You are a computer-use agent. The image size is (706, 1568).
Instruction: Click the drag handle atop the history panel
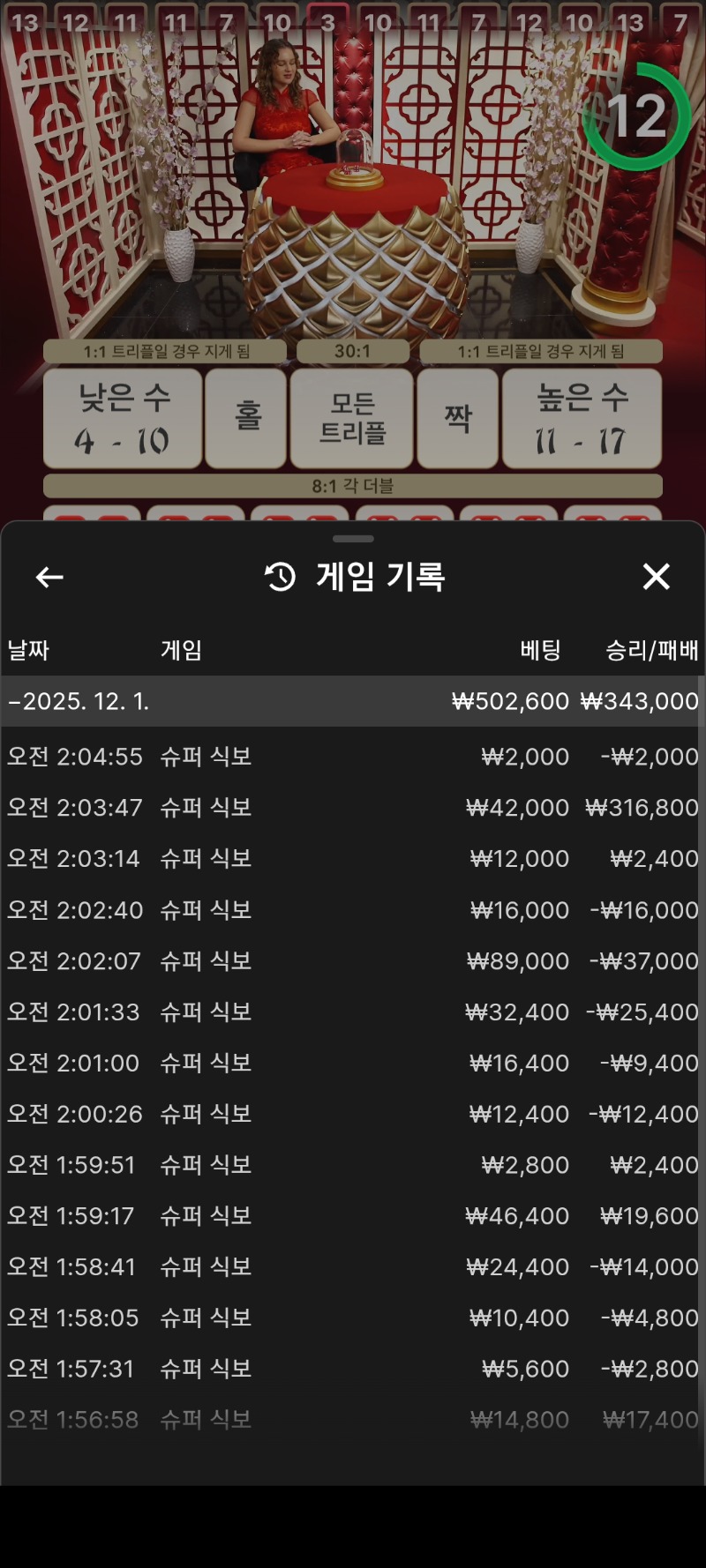click(353, 541)
